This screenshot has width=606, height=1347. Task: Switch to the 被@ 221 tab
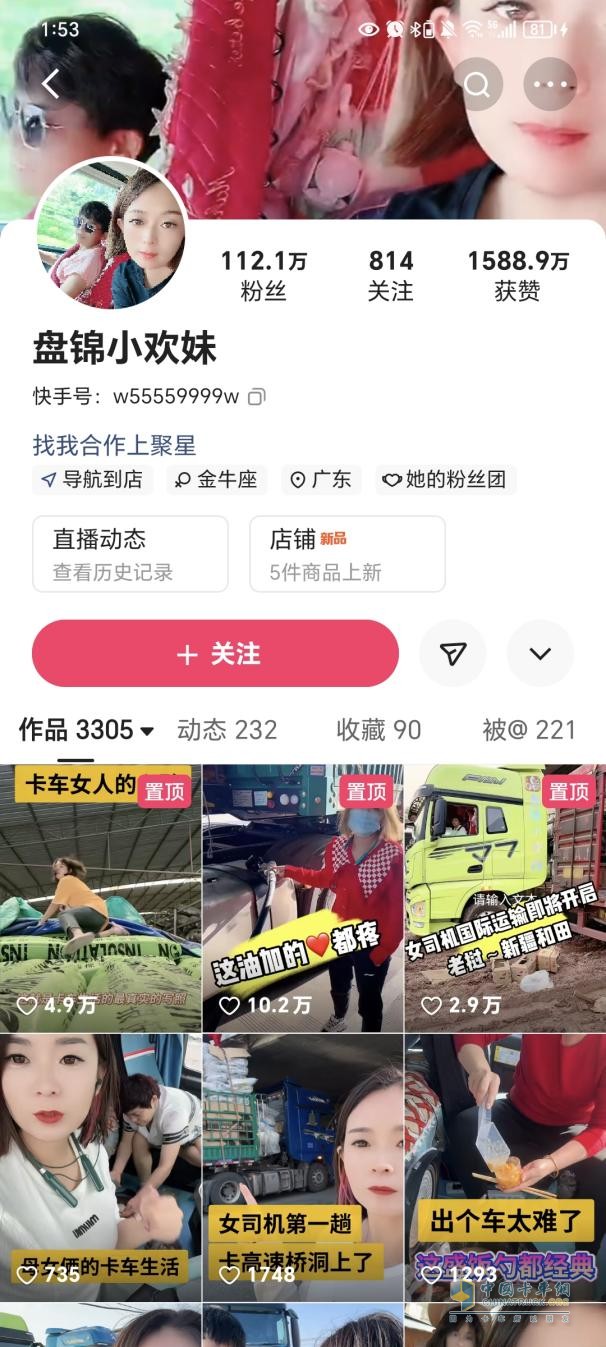click(x=529, y=730)
